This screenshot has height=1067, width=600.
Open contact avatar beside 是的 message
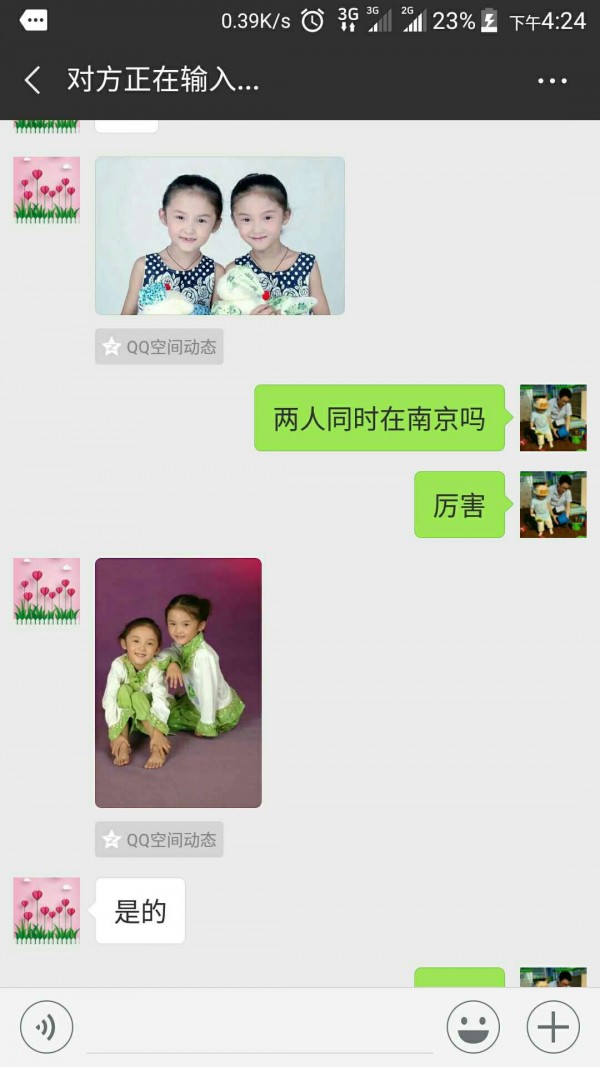(x=46, y=910)
